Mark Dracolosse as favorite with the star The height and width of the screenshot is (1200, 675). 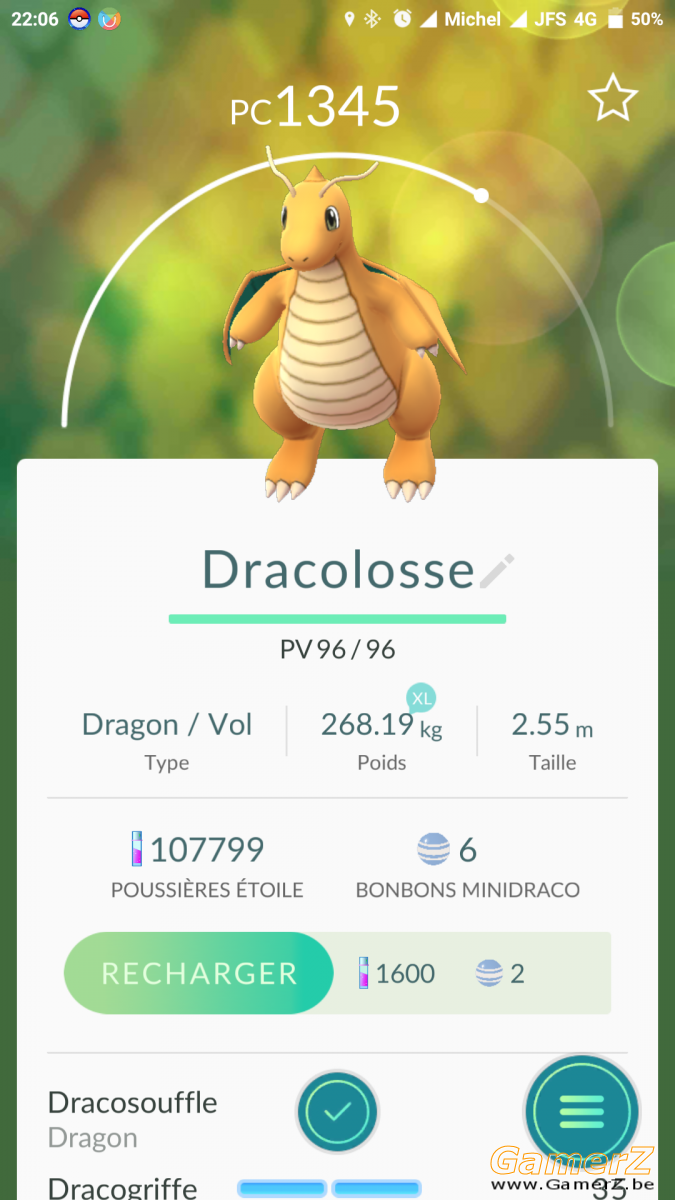coord(612,98)
